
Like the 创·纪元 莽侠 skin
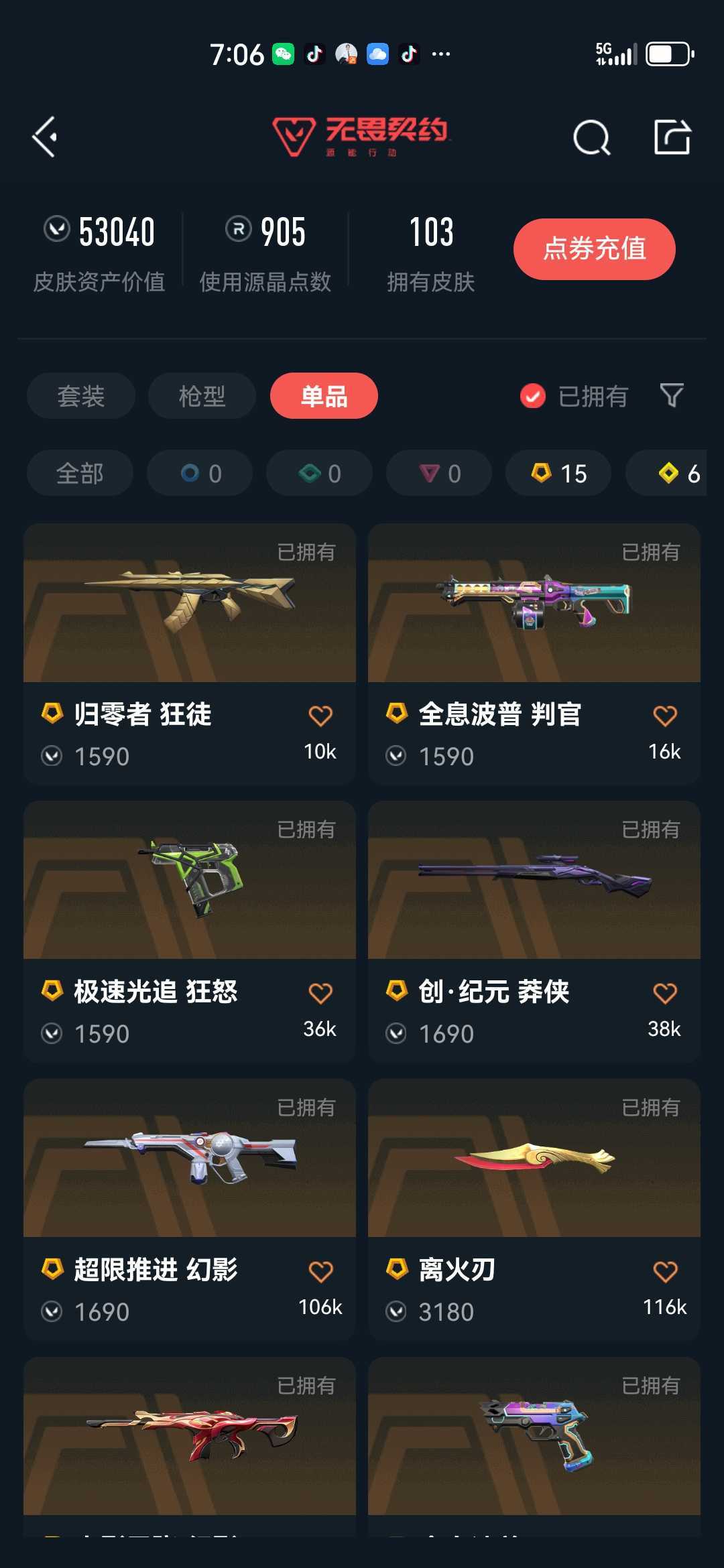pyautogui.click(x=665, y=993)
